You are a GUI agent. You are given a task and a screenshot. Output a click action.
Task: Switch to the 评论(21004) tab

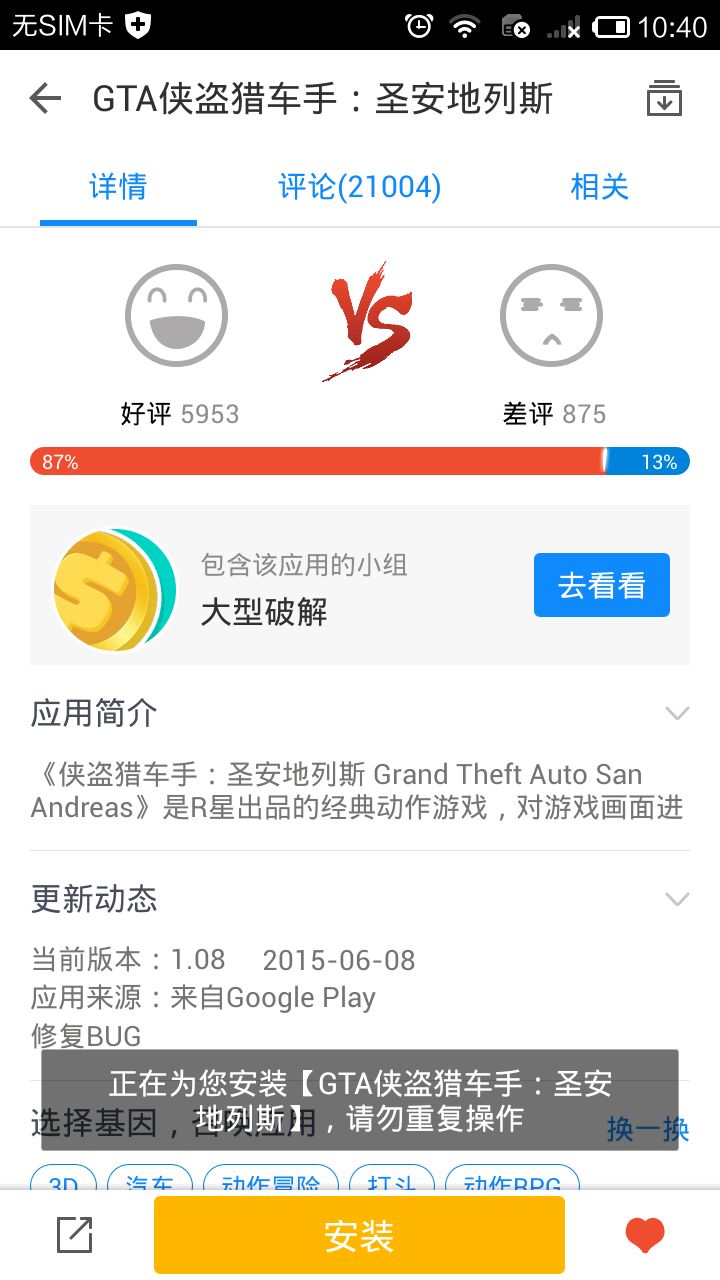[x=359, y=187]
